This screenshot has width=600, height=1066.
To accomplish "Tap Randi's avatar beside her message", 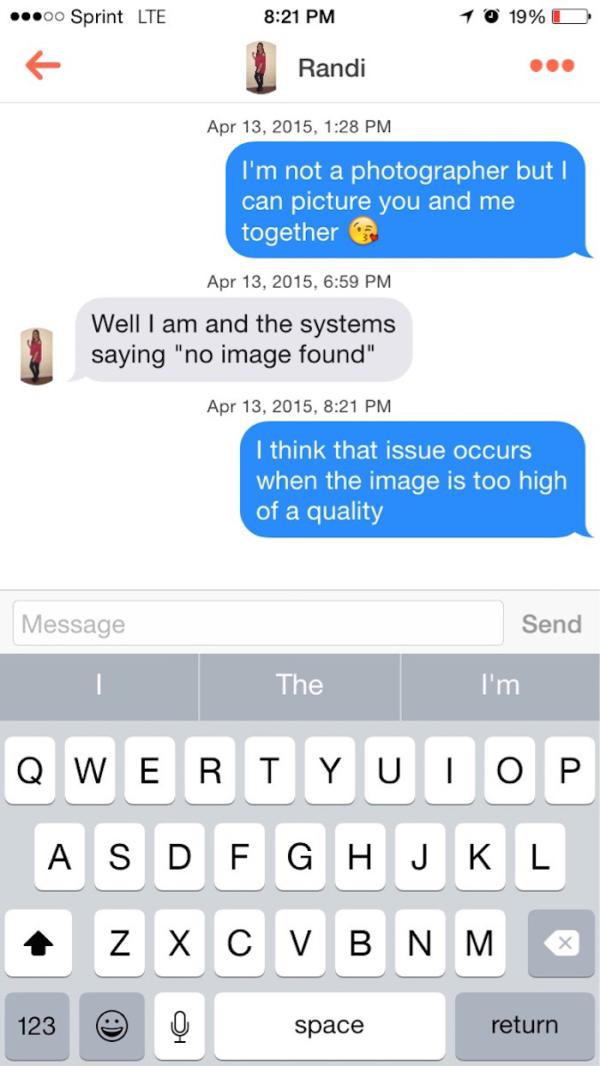I will [37, 354].
